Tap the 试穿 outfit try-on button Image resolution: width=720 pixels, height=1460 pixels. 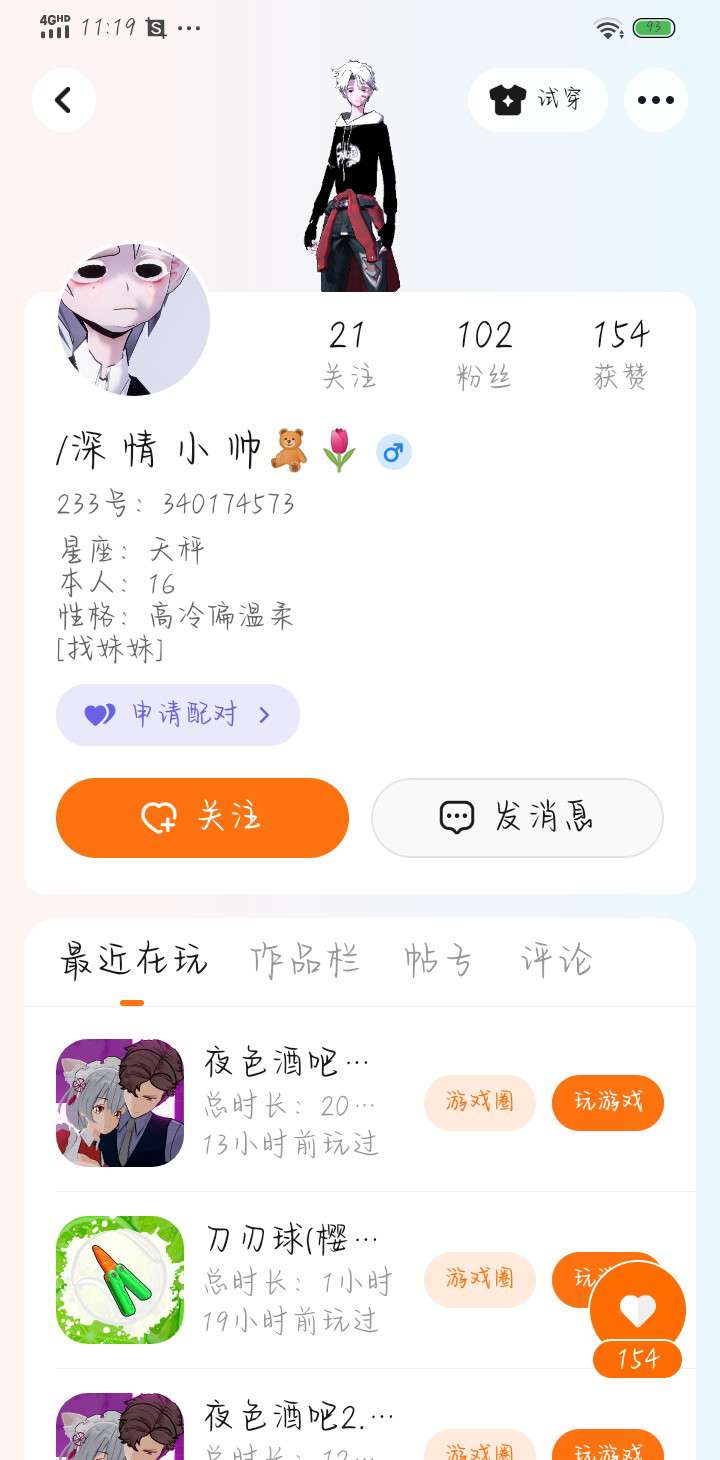click(537, 100)
